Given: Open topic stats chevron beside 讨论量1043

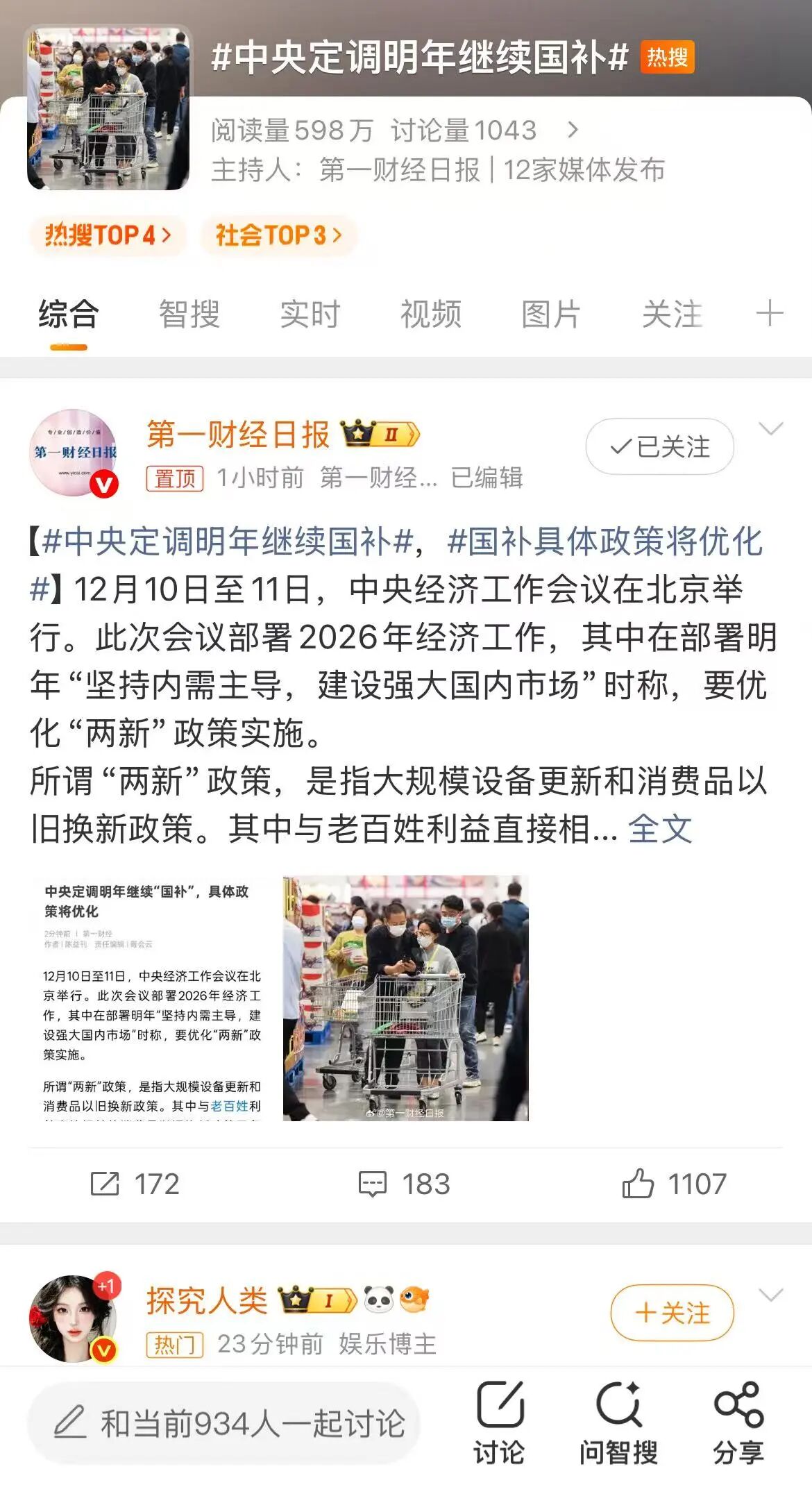Looking at the screenshot, I should [x=573, y=130].
